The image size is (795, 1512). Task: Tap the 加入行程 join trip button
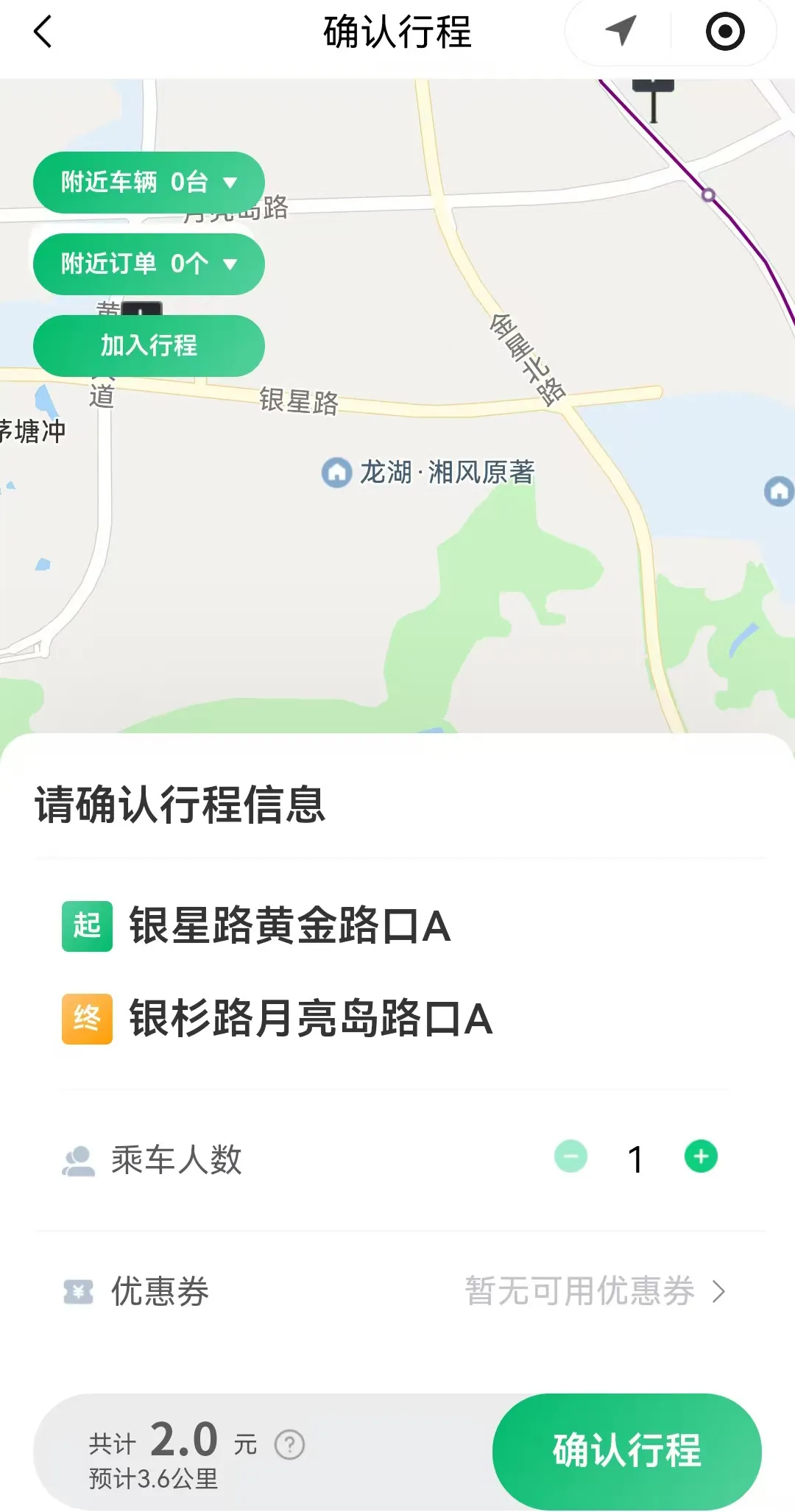click(149, 345)
